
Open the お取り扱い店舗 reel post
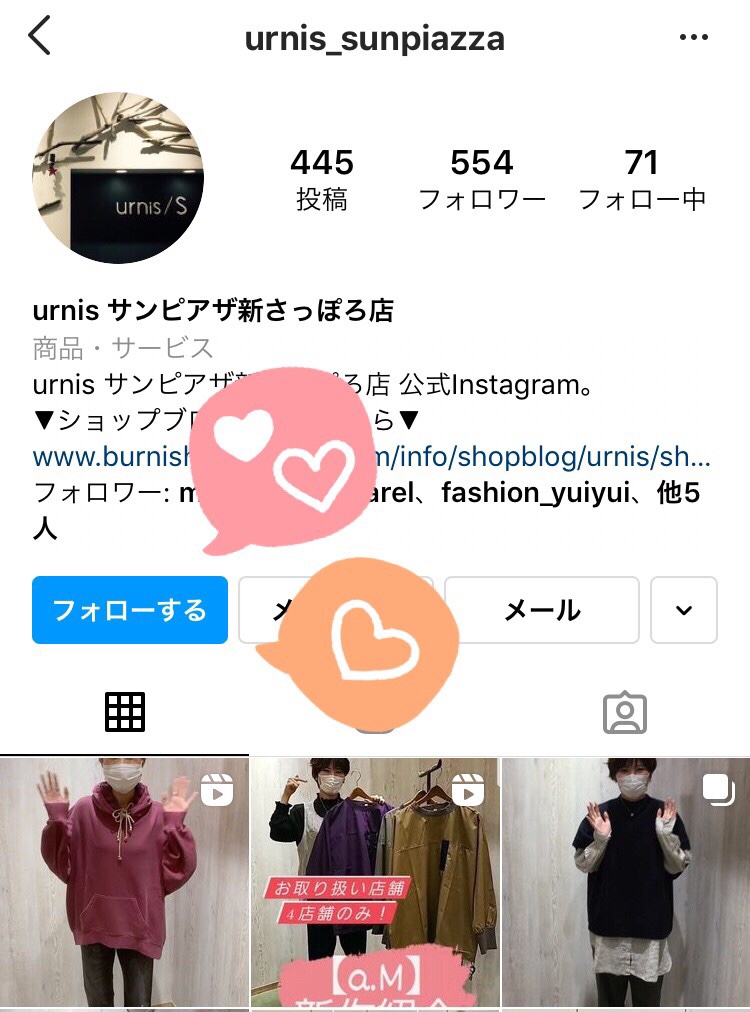pyautogui.click(x=375, y=882)
